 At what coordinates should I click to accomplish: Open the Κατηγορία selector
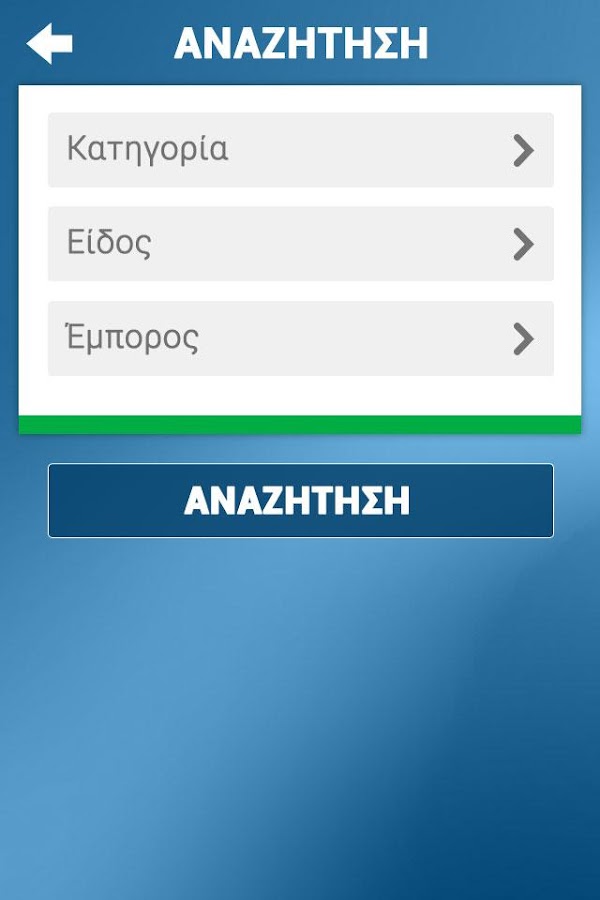[x=300, y=150]
